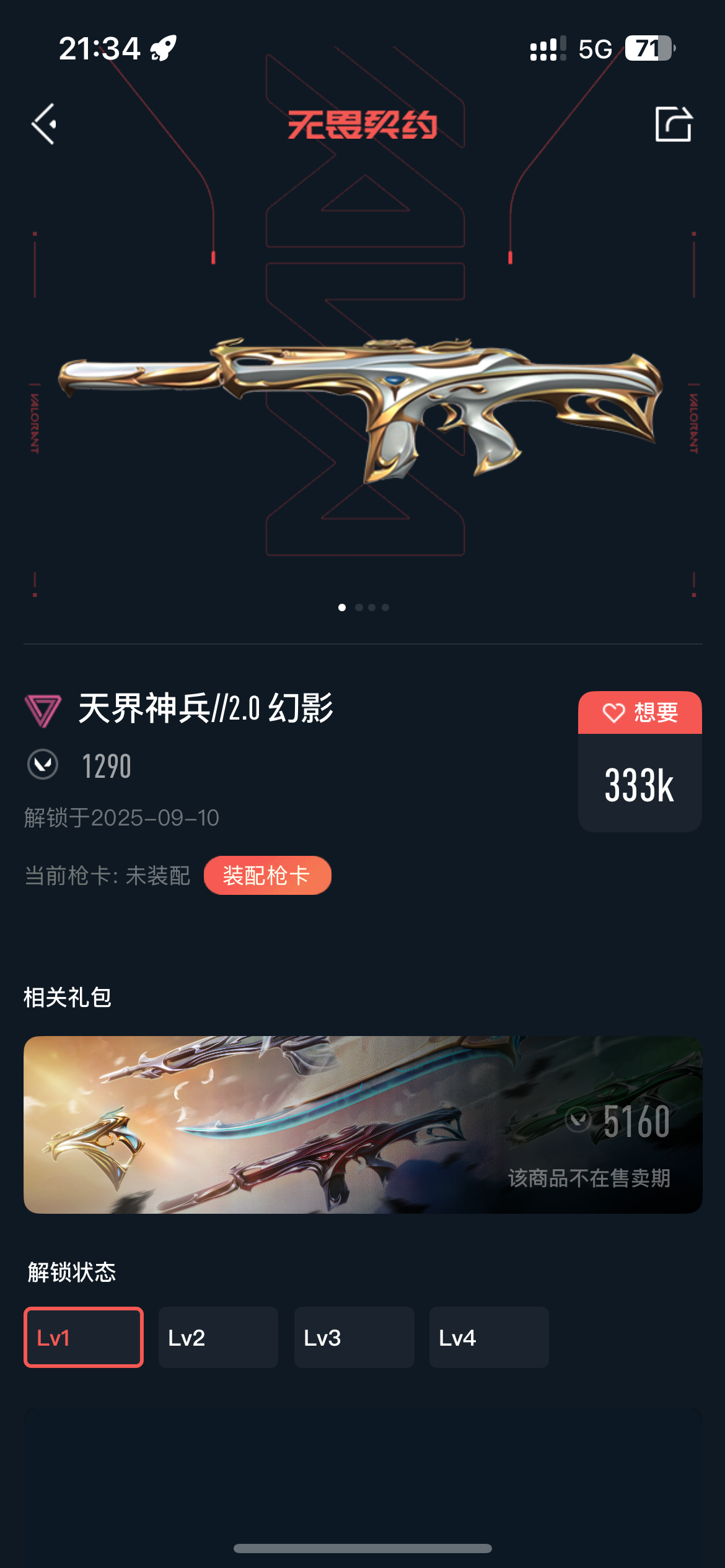Switch to the Lv3 unlock level
Image resolution: width=725 pixels, height=1568 pixels.
[354, 1337]
